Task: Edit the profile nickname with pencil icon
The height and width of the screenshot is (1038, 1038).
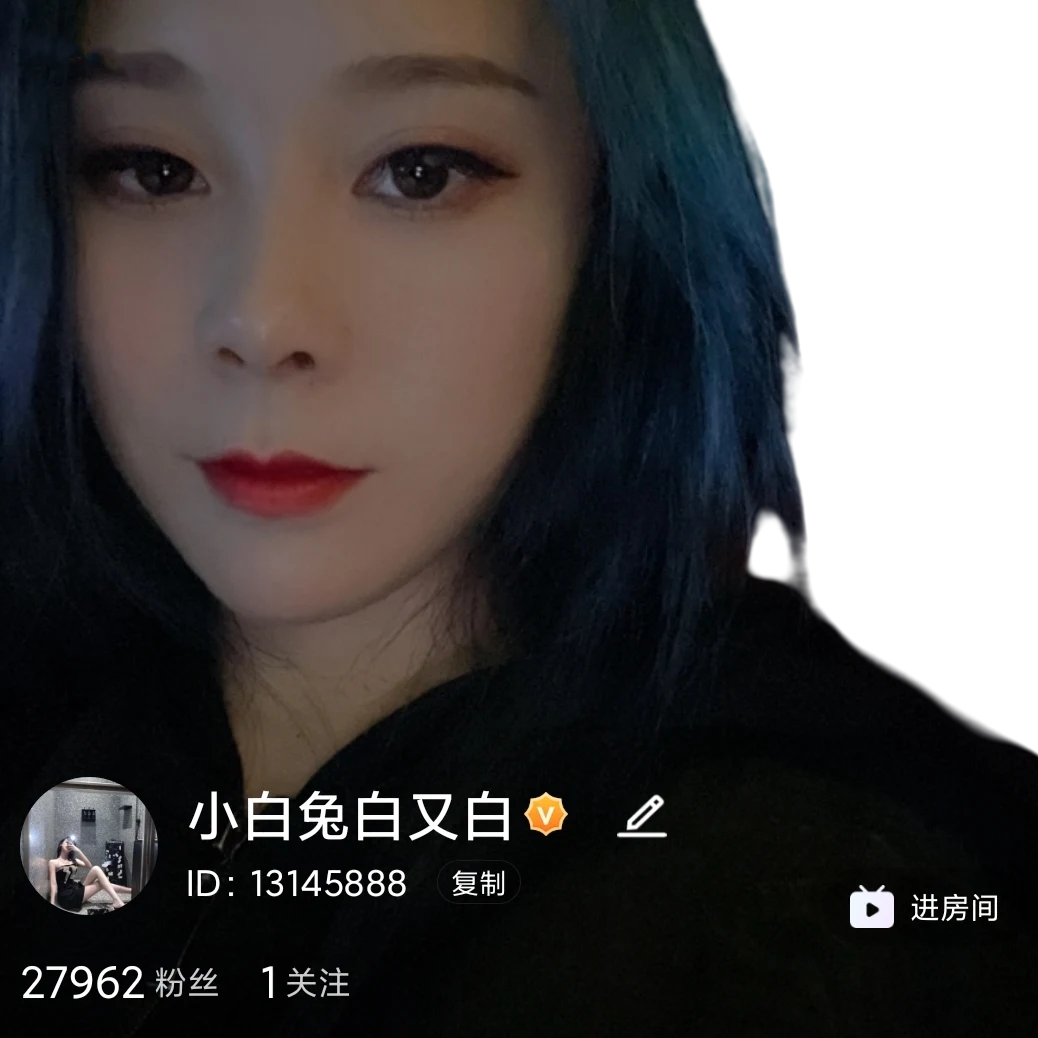Action: [642, 816]
